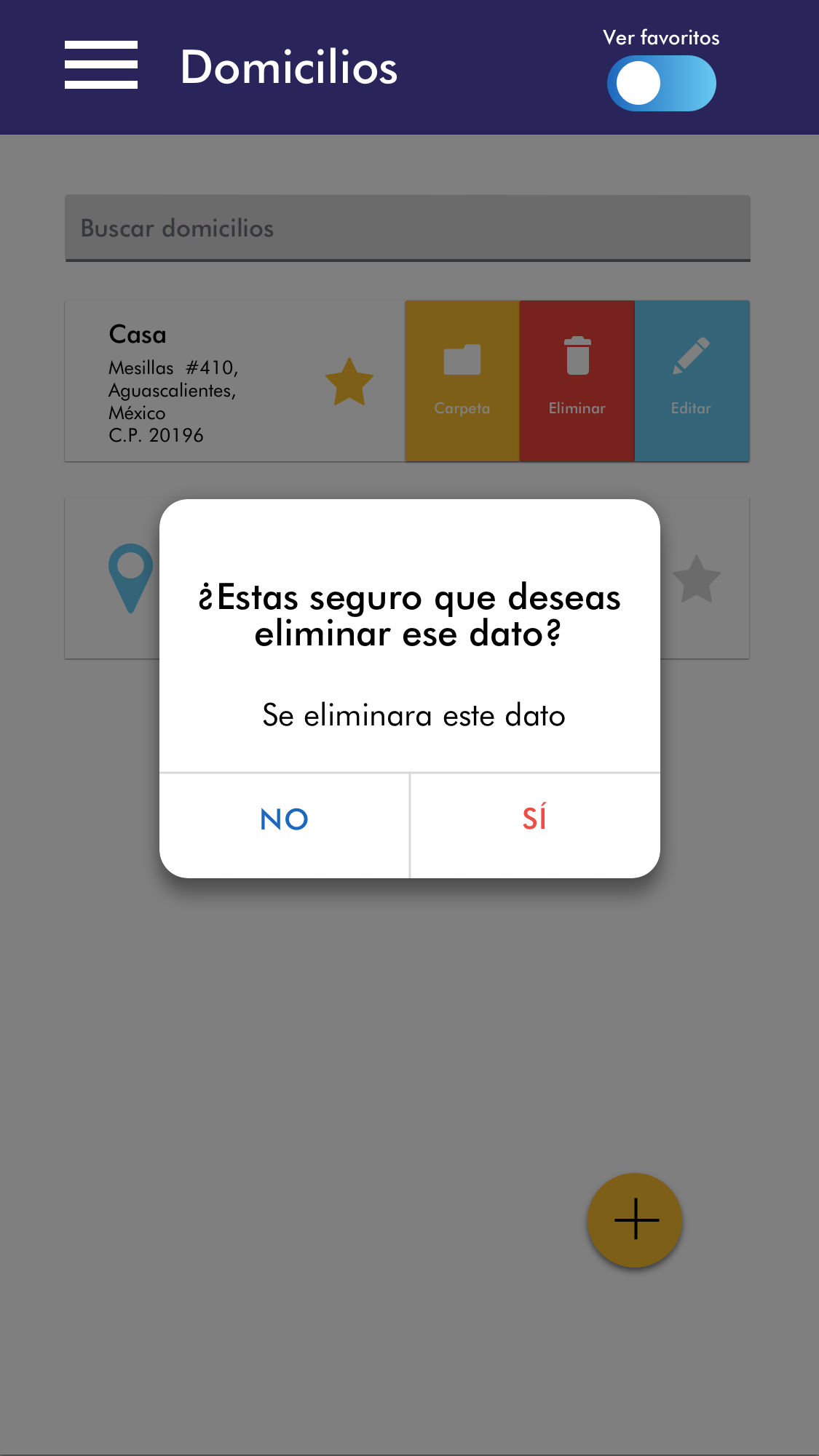Favorite the second address with gray star

[x=696, y=580]
